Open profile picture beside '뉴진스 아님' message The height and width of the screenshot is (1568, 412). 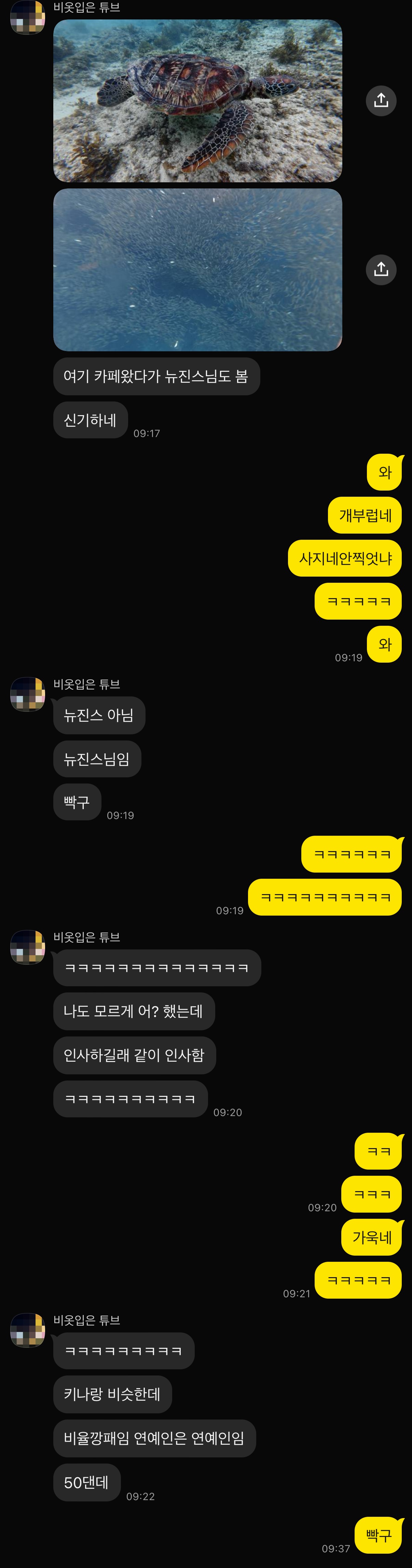pos(27,693)
